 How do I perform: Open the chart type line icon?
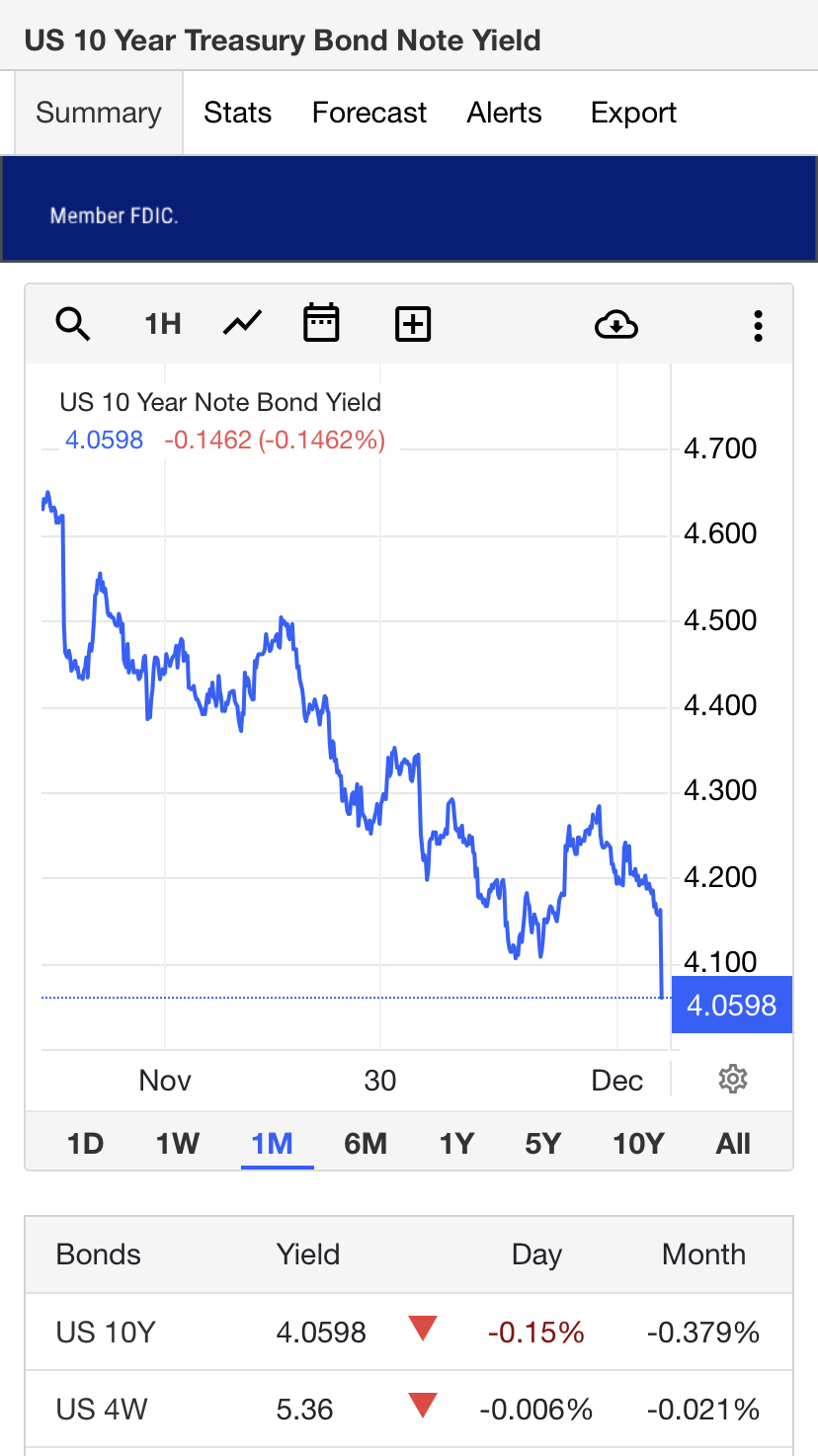pos(242,323)
